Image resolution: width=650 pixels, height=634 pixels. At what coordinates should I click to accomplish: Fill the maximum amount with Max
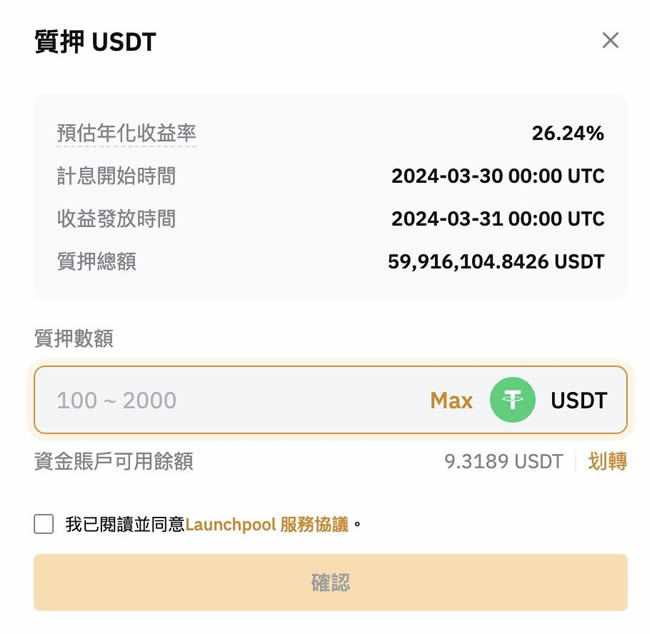[451, 400]
